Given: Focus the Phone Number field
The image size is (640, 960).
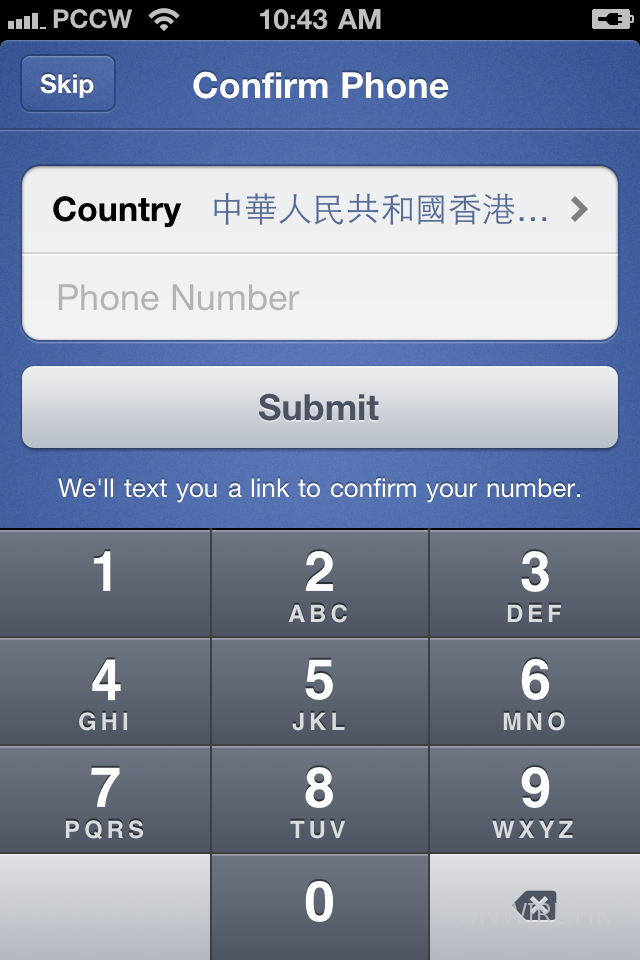Looking at the screenshot, I should point(320,298).
